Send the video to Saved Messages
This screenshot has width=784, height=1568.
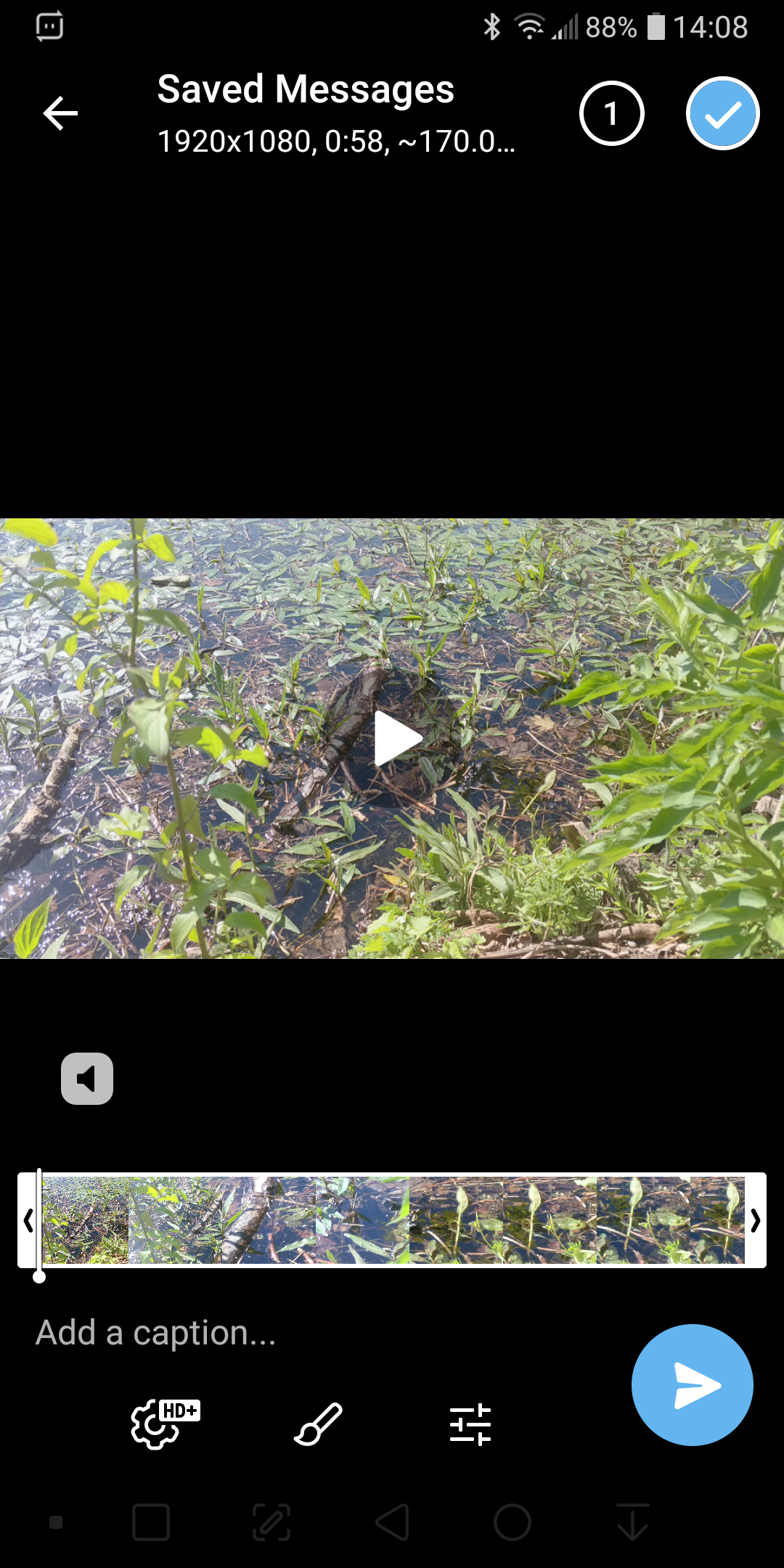click(x=692, y=1385)
